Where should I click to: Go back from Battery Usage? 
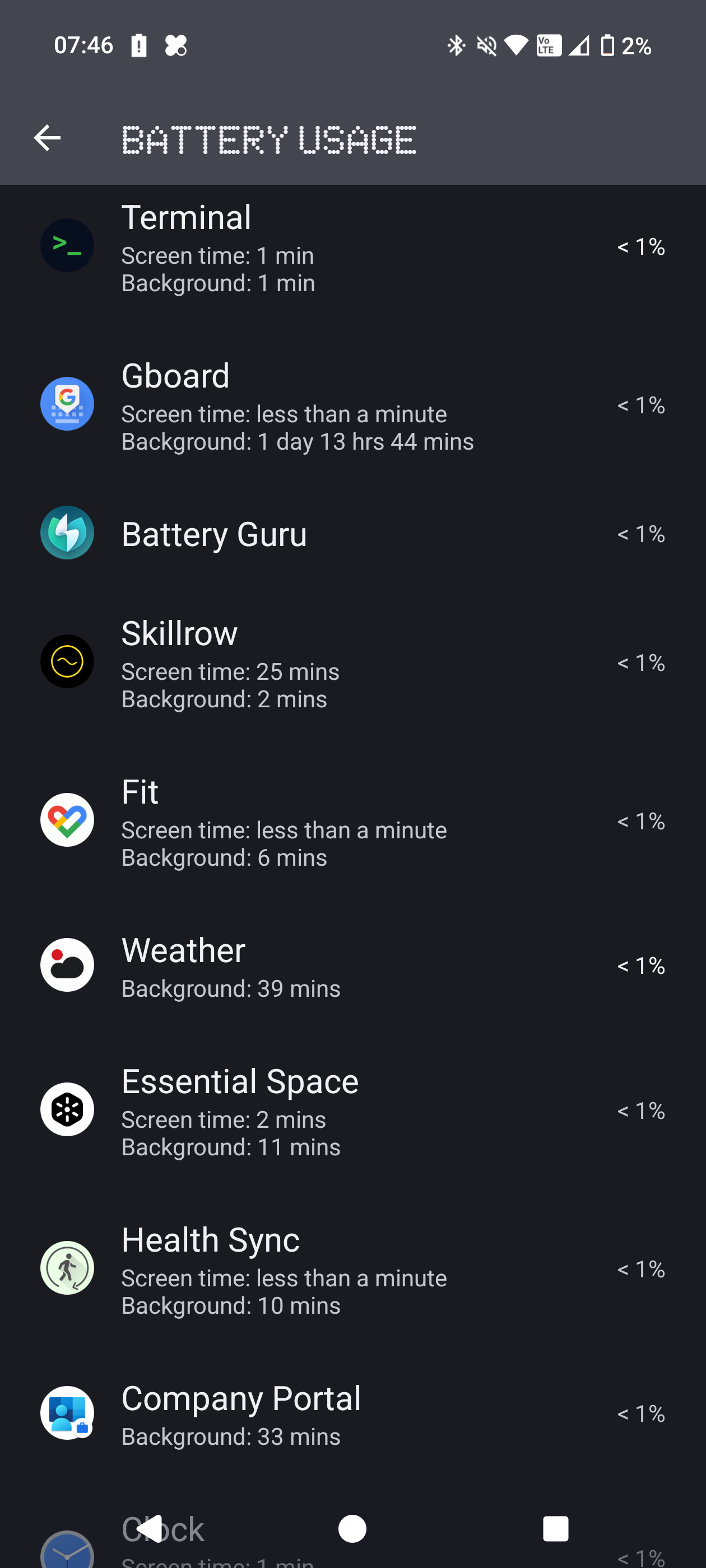(x=47, y=138)
